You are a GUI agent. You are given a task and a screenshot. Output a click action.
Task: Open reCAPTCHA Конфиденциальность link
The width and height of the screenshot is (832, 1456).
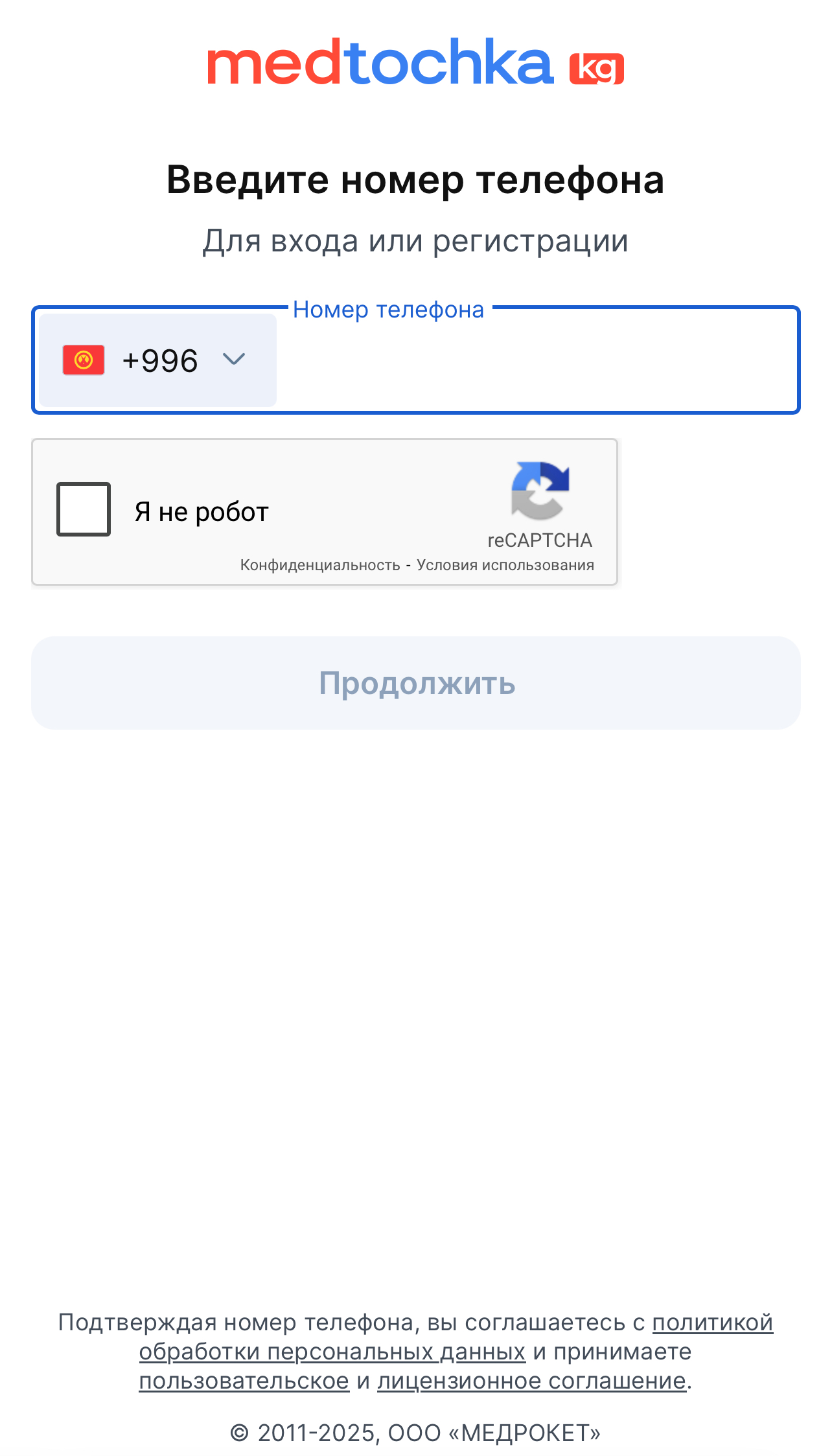(320, 565)
